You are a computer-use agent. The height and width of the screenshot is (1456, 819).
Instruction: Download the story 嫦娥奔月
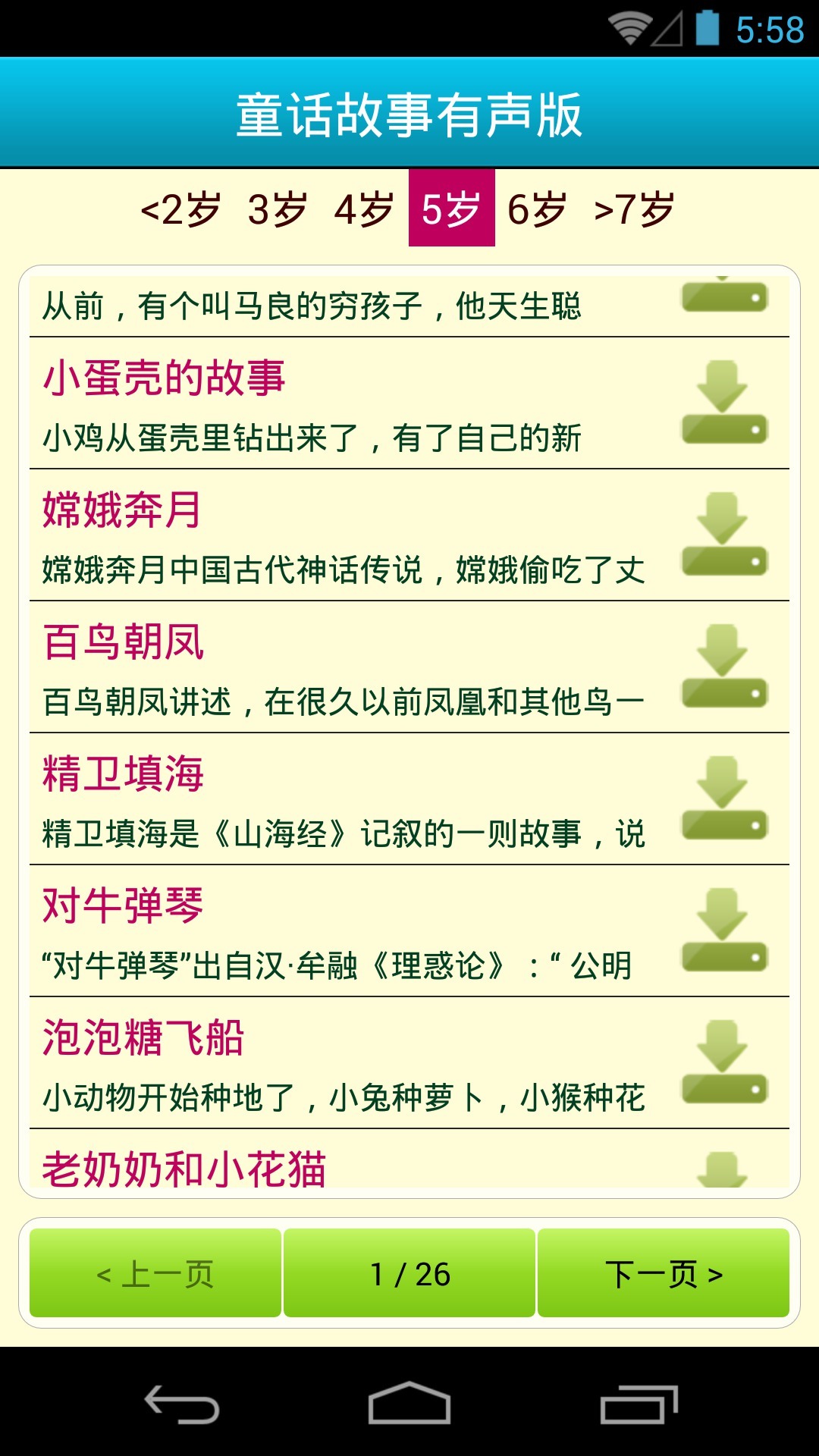pos(724,535)
